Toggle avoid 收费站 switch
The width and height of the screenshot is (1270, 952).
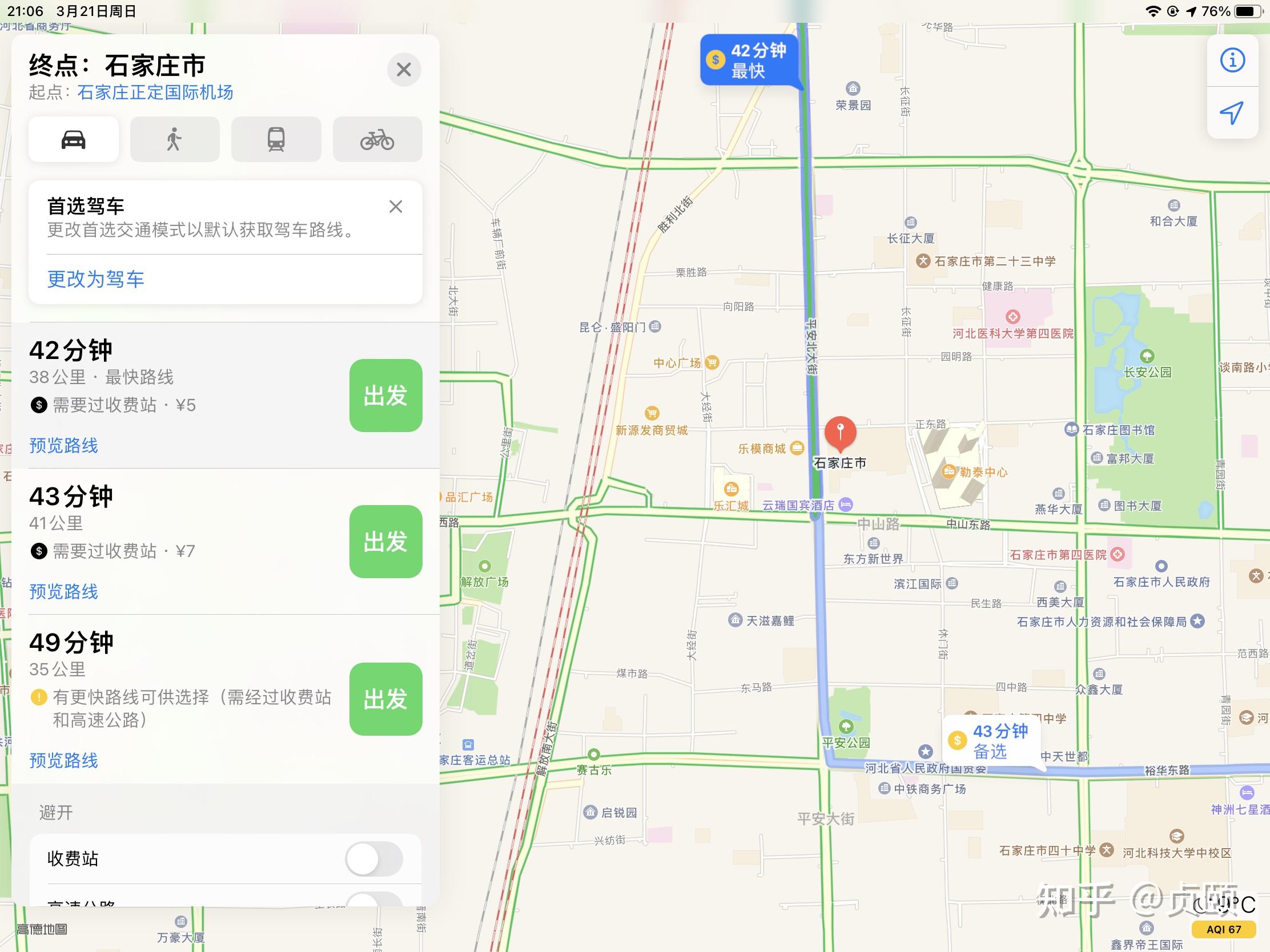[x=374, y=859]
